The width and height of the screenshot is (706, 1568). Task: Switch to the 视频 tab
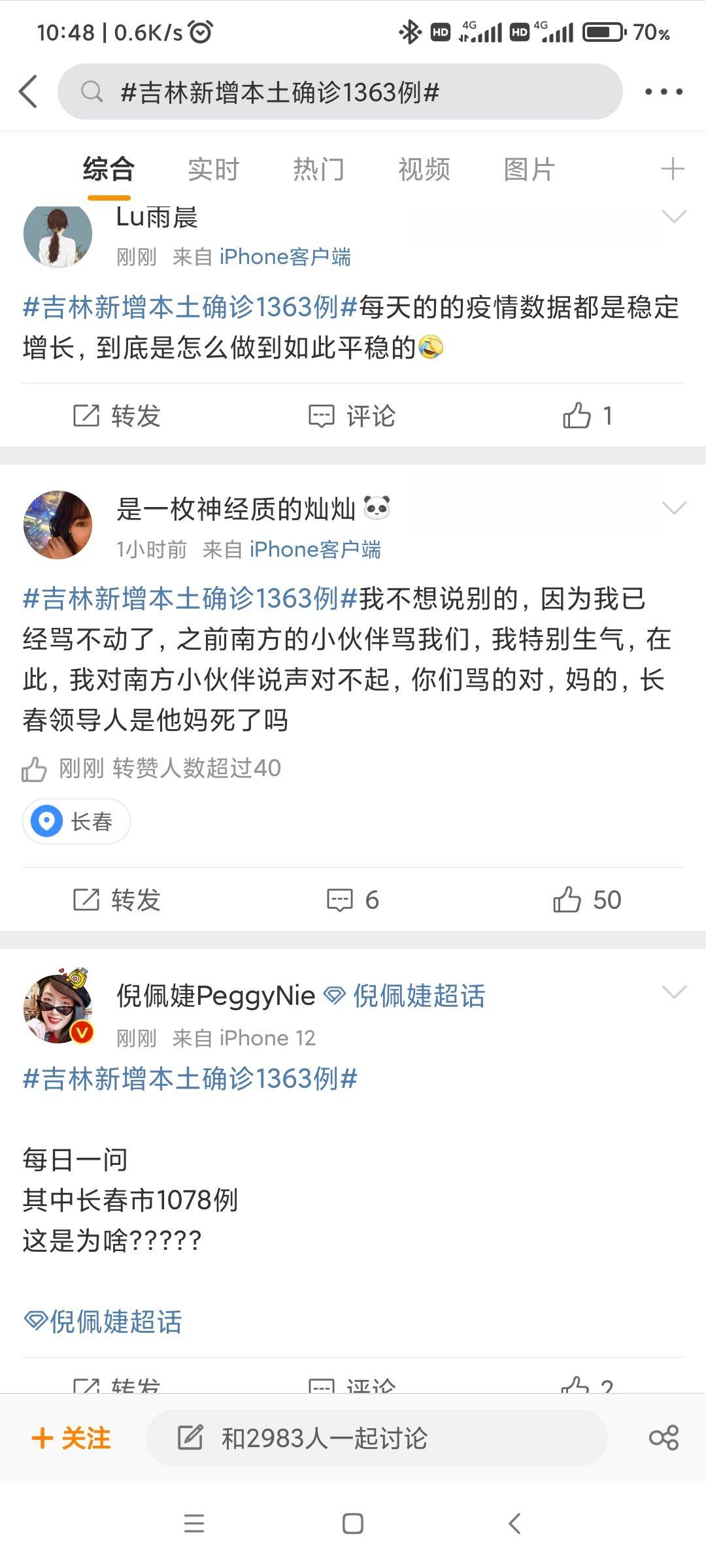424,170
